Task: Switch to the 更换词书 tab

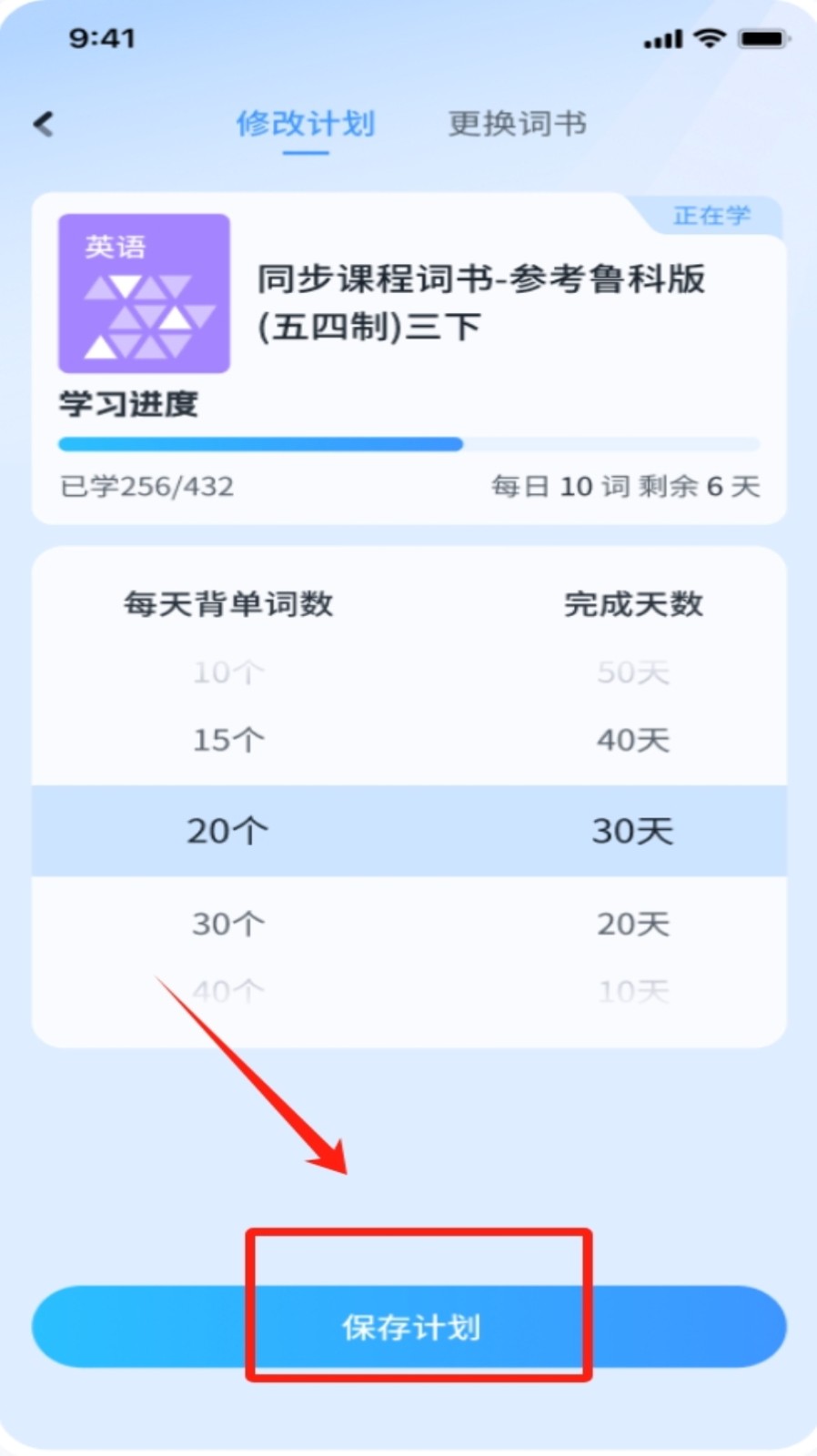Action: (x=517, y=124)
